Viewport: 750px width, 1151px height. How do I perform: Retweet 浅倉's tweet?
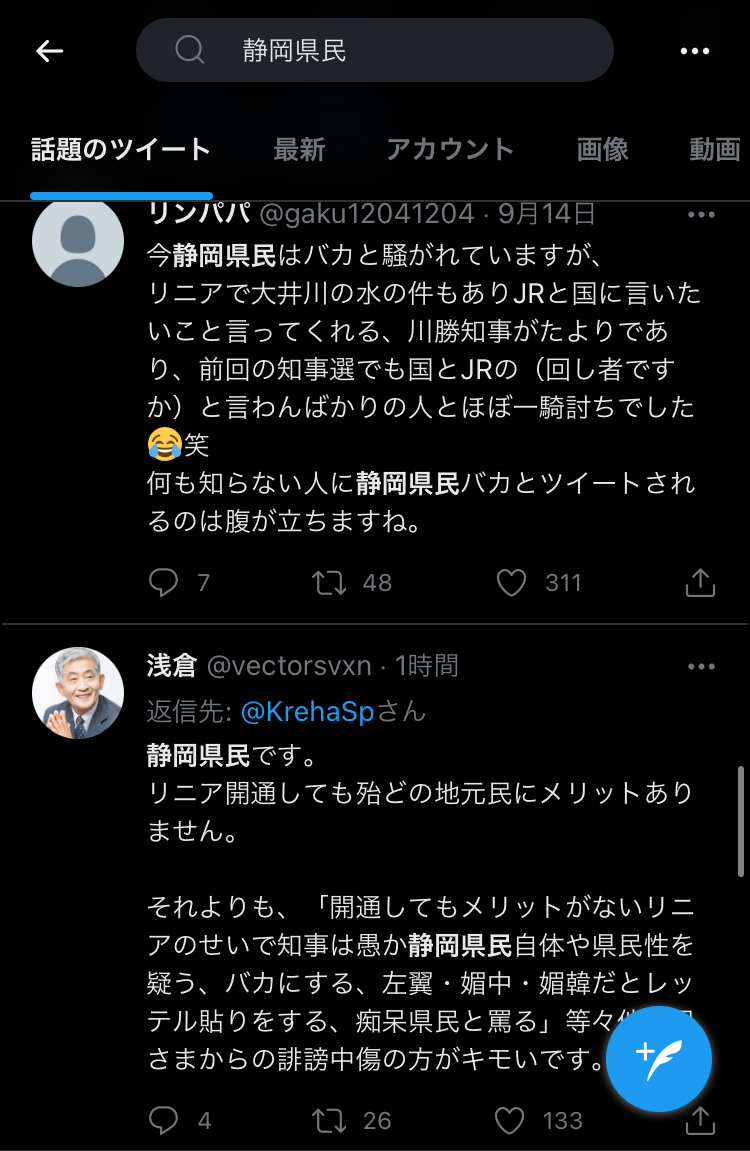[329, 1121]
